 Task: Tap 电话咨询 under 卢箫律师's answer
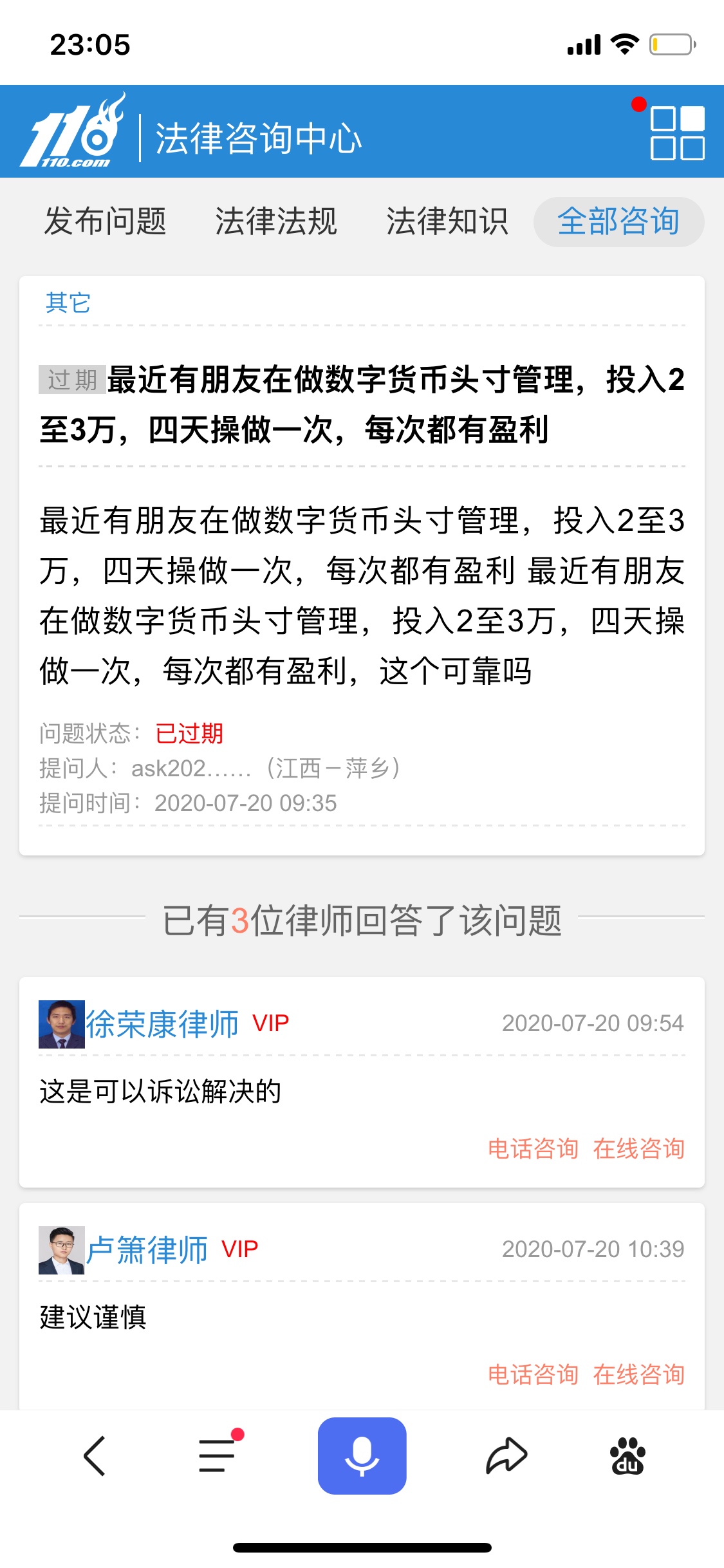click(x=533, y=1375)
